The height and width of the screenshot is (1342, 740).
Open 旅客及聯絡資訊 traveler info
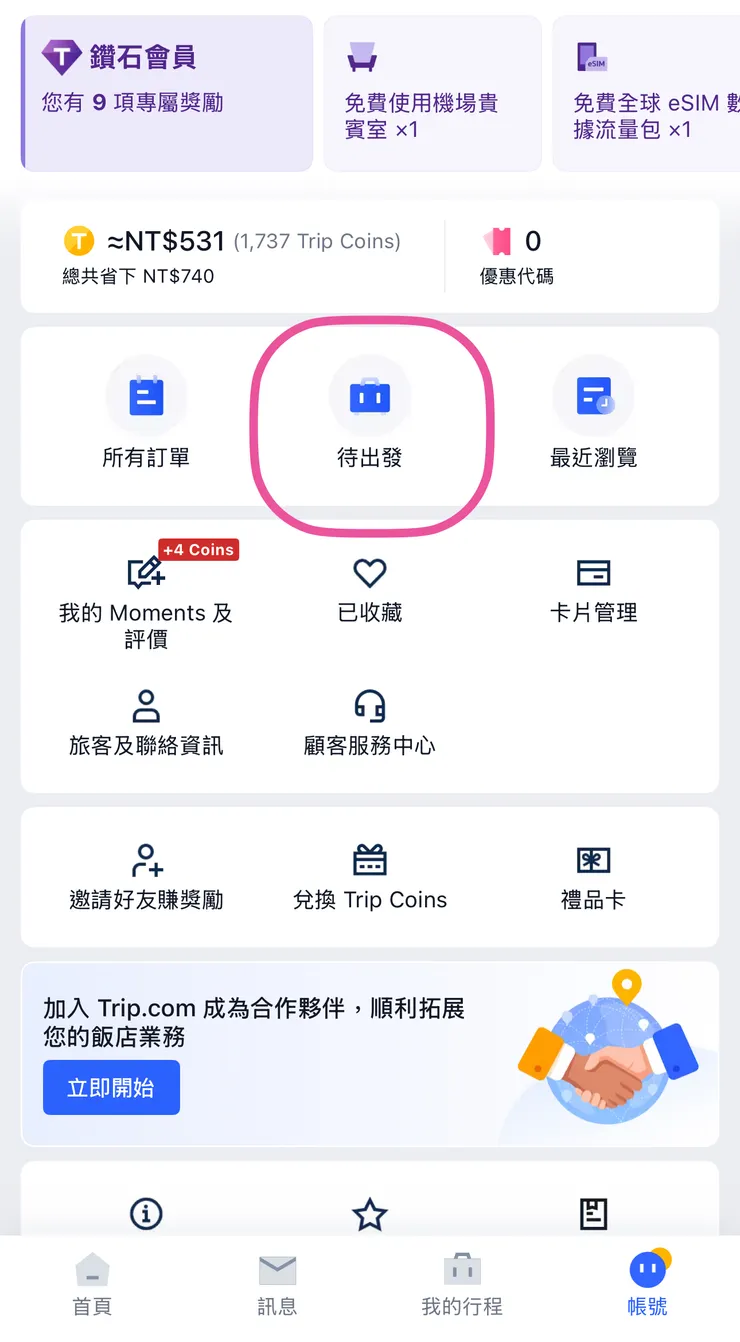tap(146, 722)
